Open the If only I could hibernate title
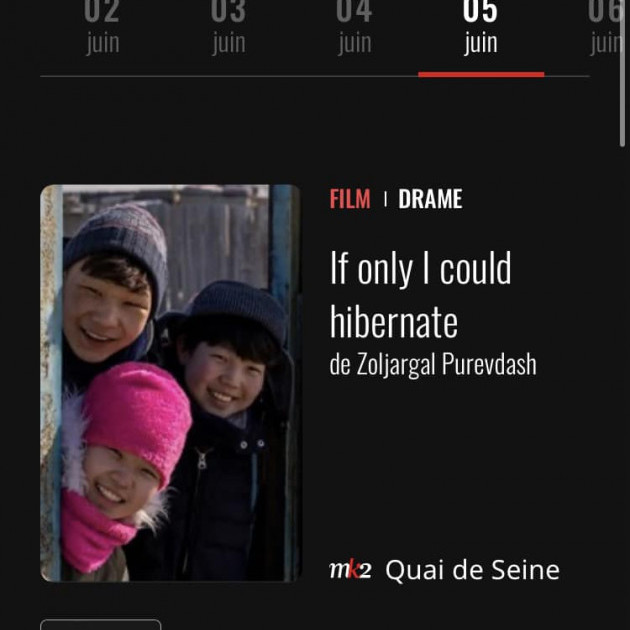The image size is (630, 630). click(x=420, y=295)
